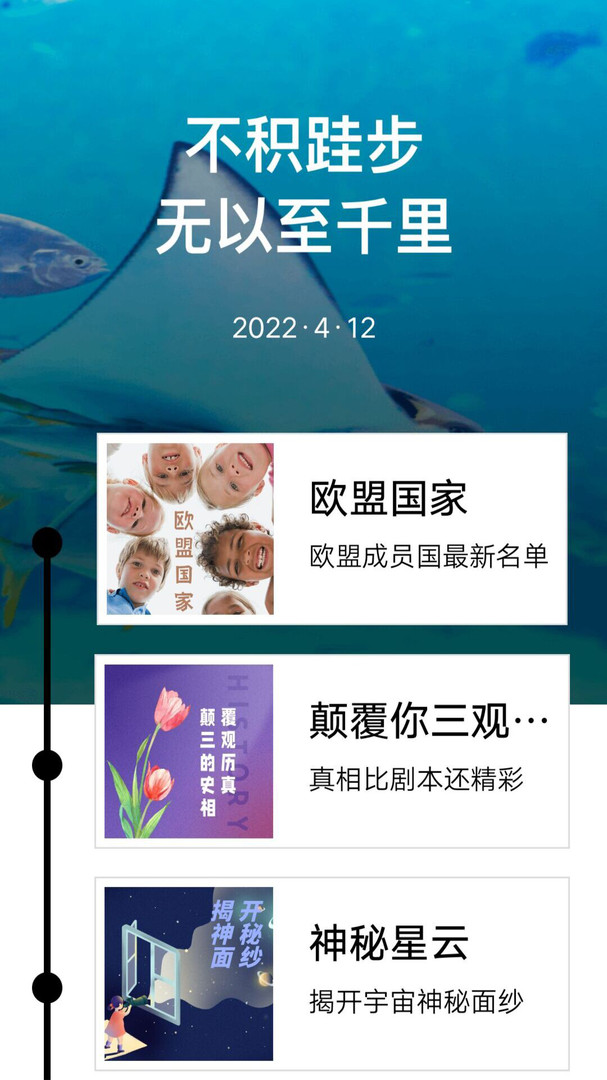Open the 神秘星云 card
This screenshot has width=607, height=1080.
[332, 973]
